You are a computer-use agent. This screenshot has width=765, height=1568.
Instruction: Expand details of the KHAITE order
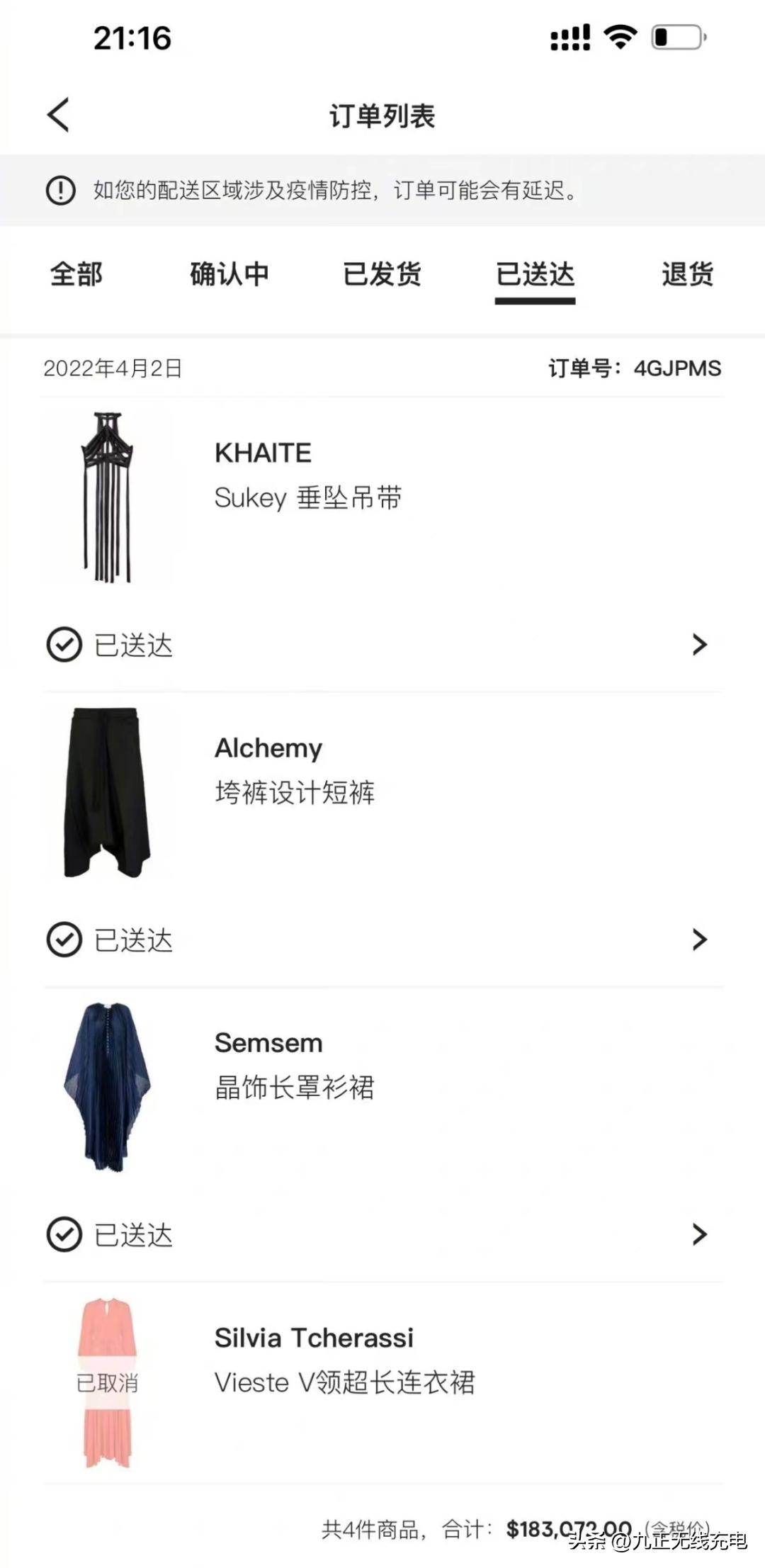(x=701, y=645)
